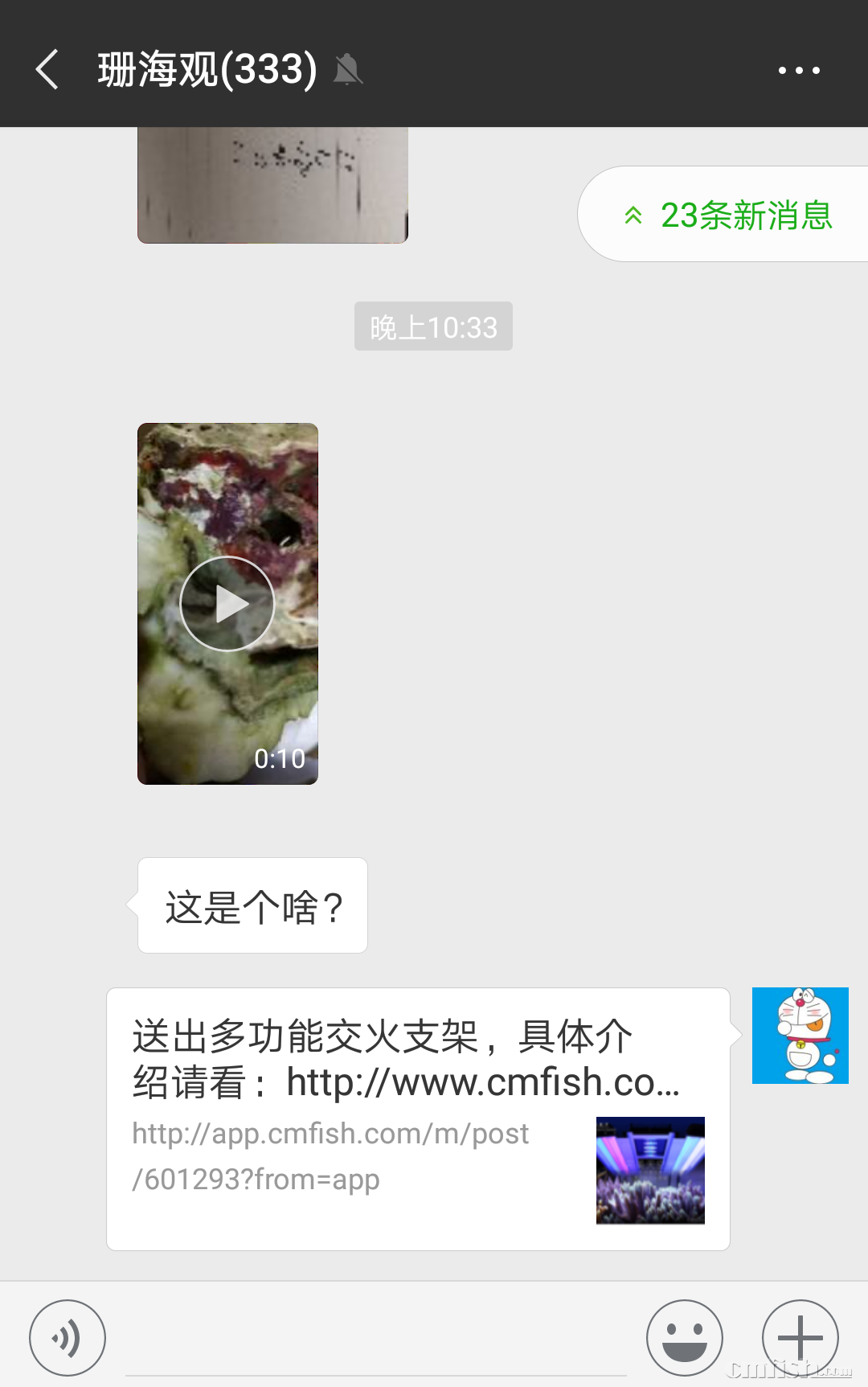Tap the muted notification bell icon

coord(347,71)
